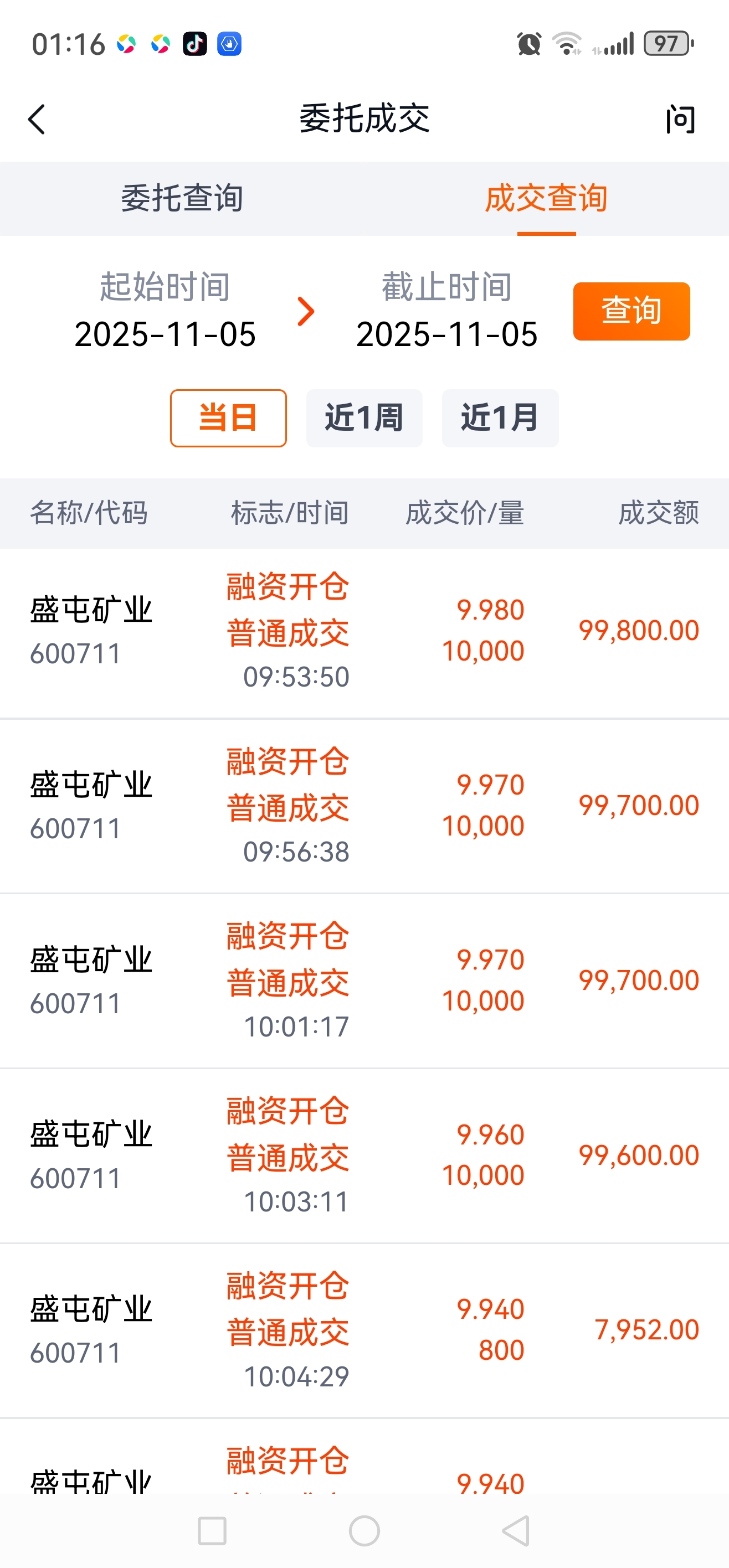Image resolution: width=729 pixels, height=1568 pixels.
Task: Open the 盛屯矿业 trade at 09:53:50
Action: coord(364,633)
